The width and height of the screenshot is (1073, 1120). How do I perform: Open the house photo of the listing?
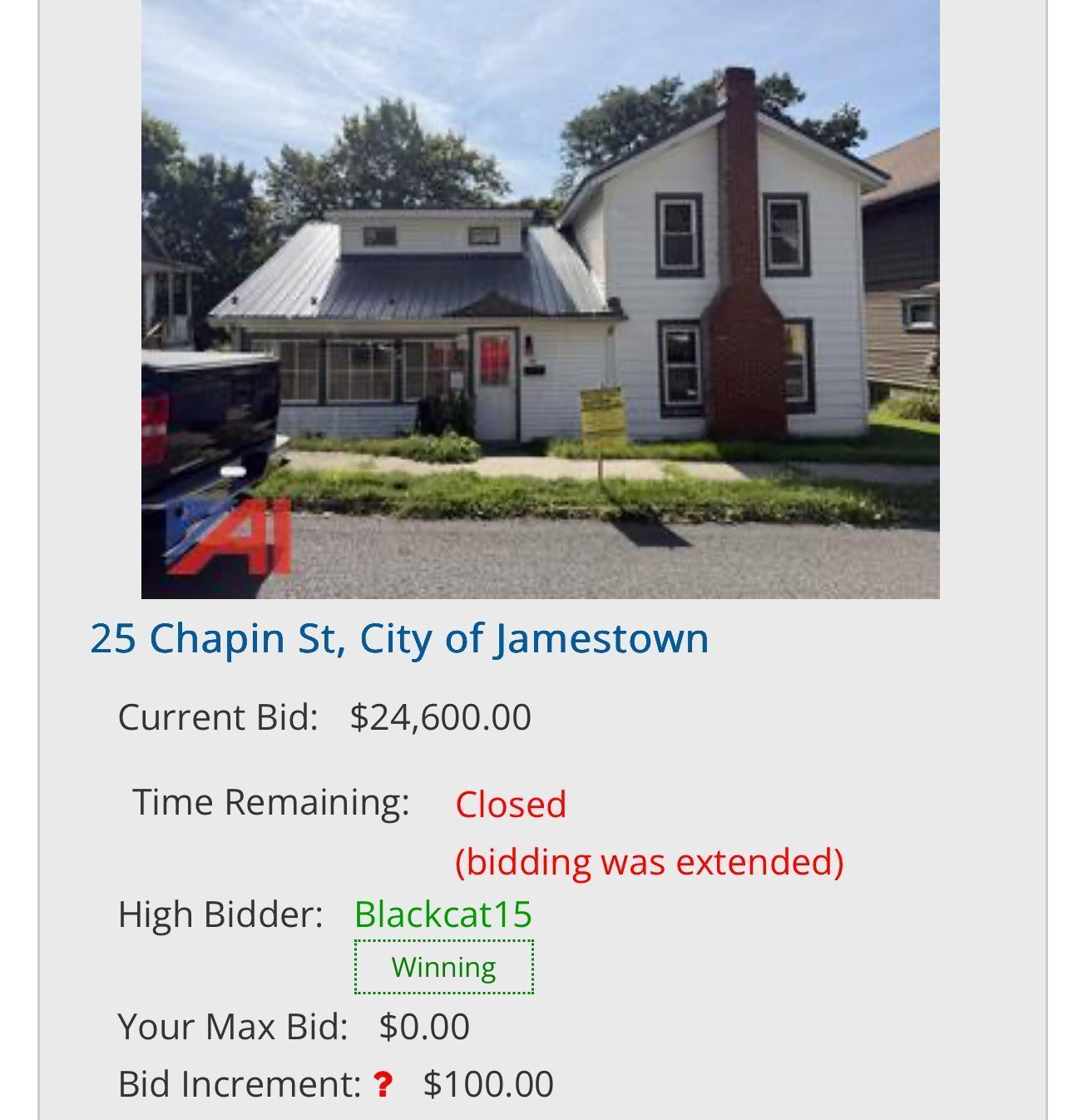(x=540, y=300)
